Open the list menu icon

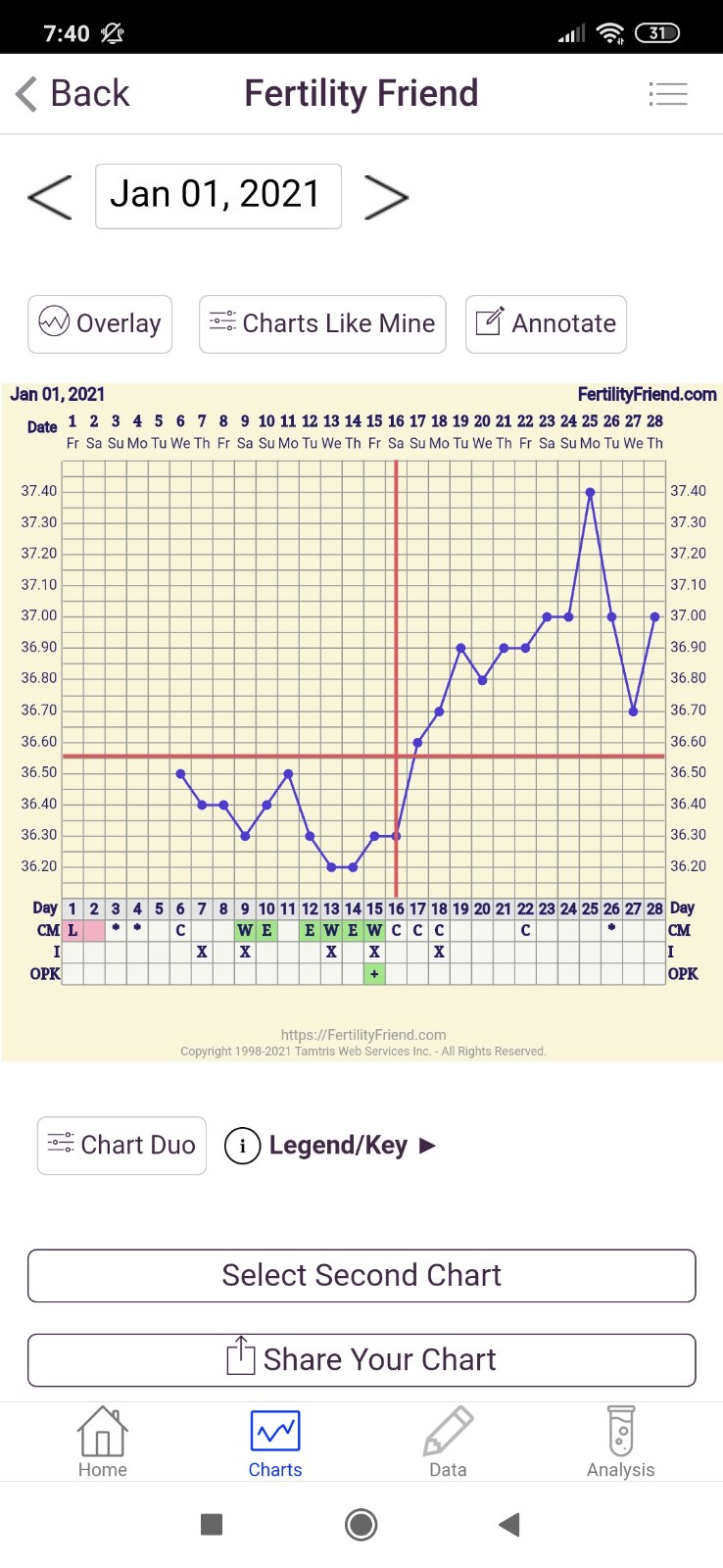(x=668, y=94)
